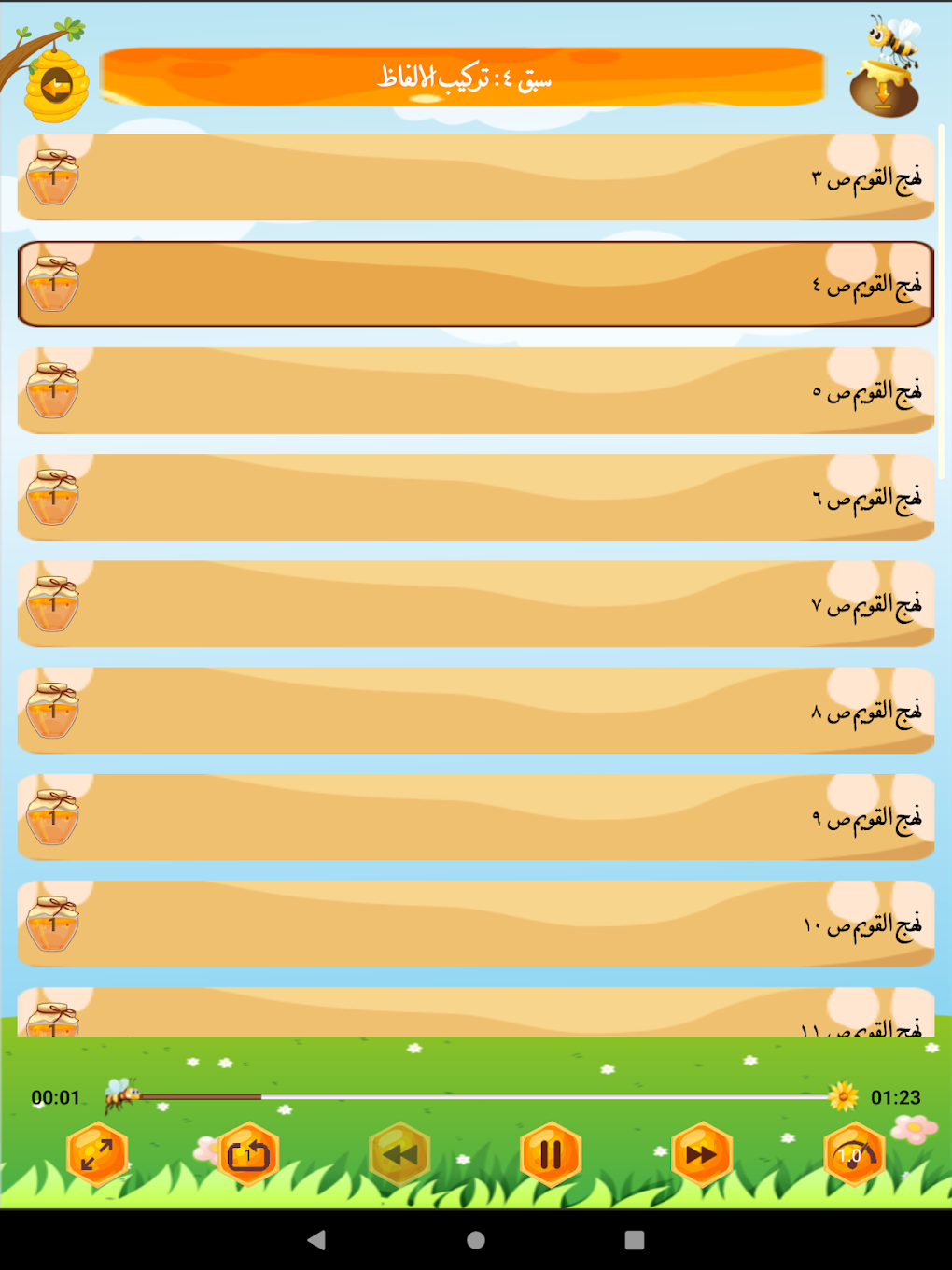
Task: Open track نهج القويم ص ٧
Action: click(476, 603)
